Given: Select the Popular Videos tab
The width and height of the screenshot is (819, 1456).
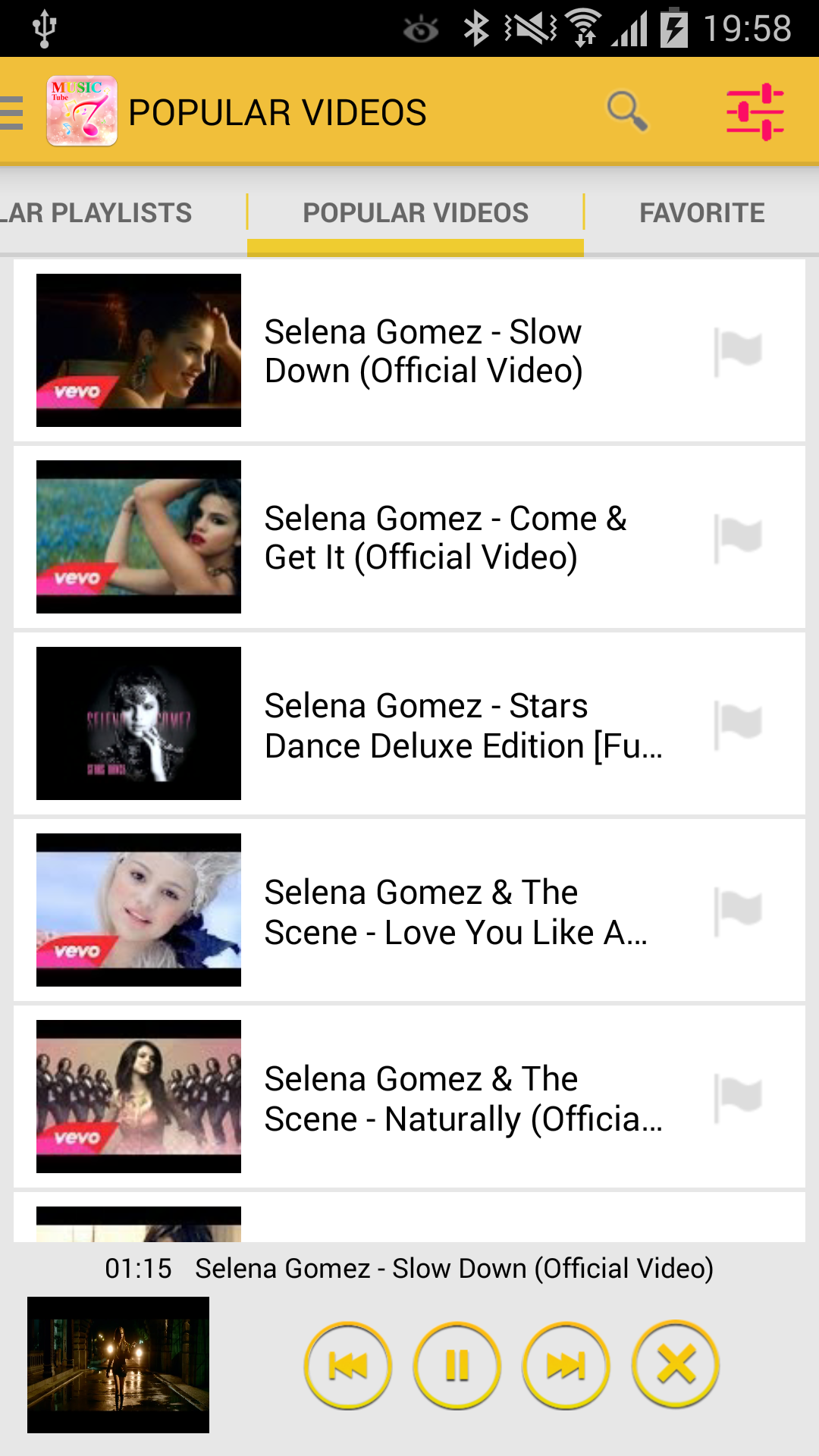Looking at the screenshot, I should 416,213.
